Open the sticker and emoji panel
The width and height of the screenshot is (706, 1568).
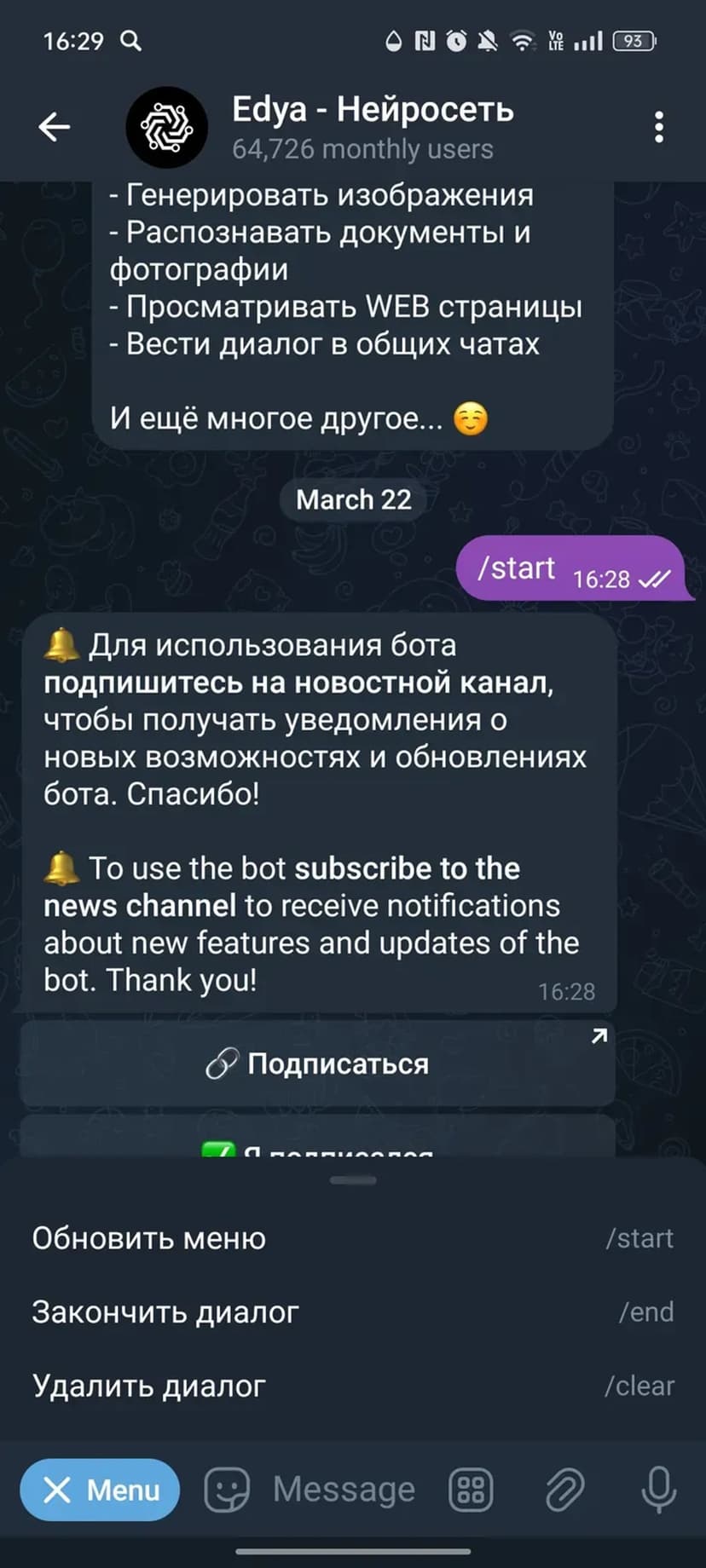(227, 1490)
